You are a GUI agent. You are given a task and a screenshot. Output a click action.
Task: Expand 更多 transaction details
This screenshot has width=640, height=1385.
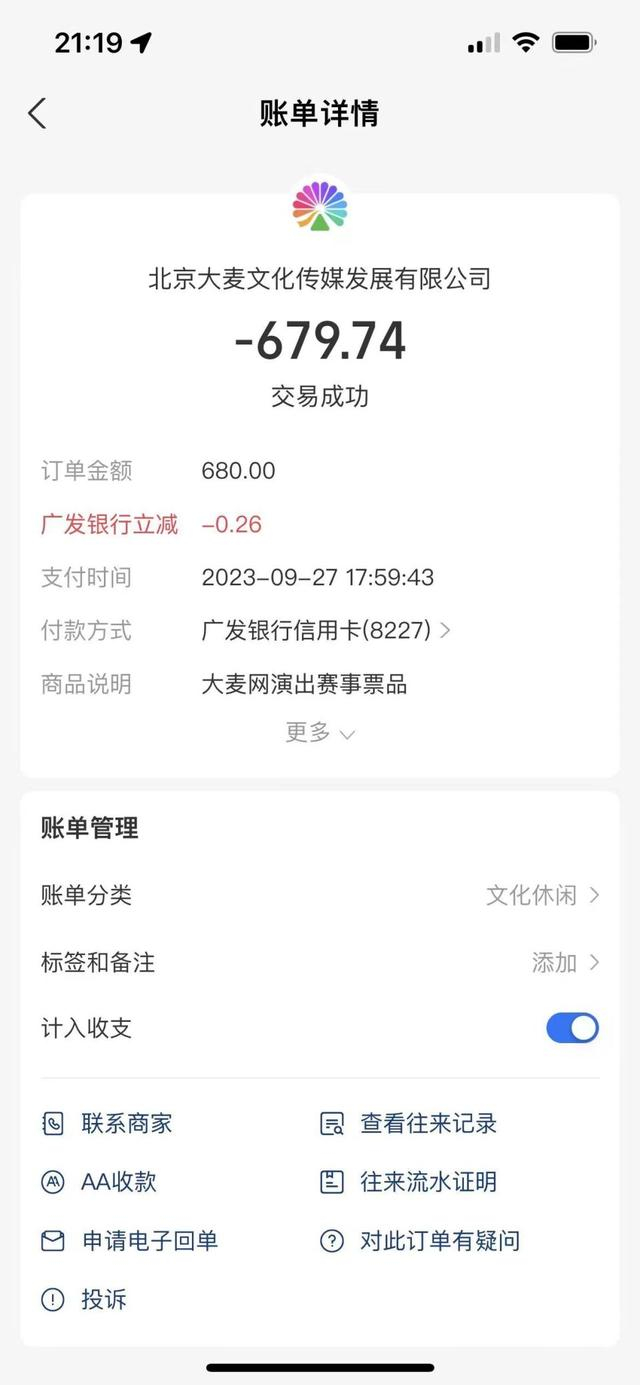coord(320,733)
